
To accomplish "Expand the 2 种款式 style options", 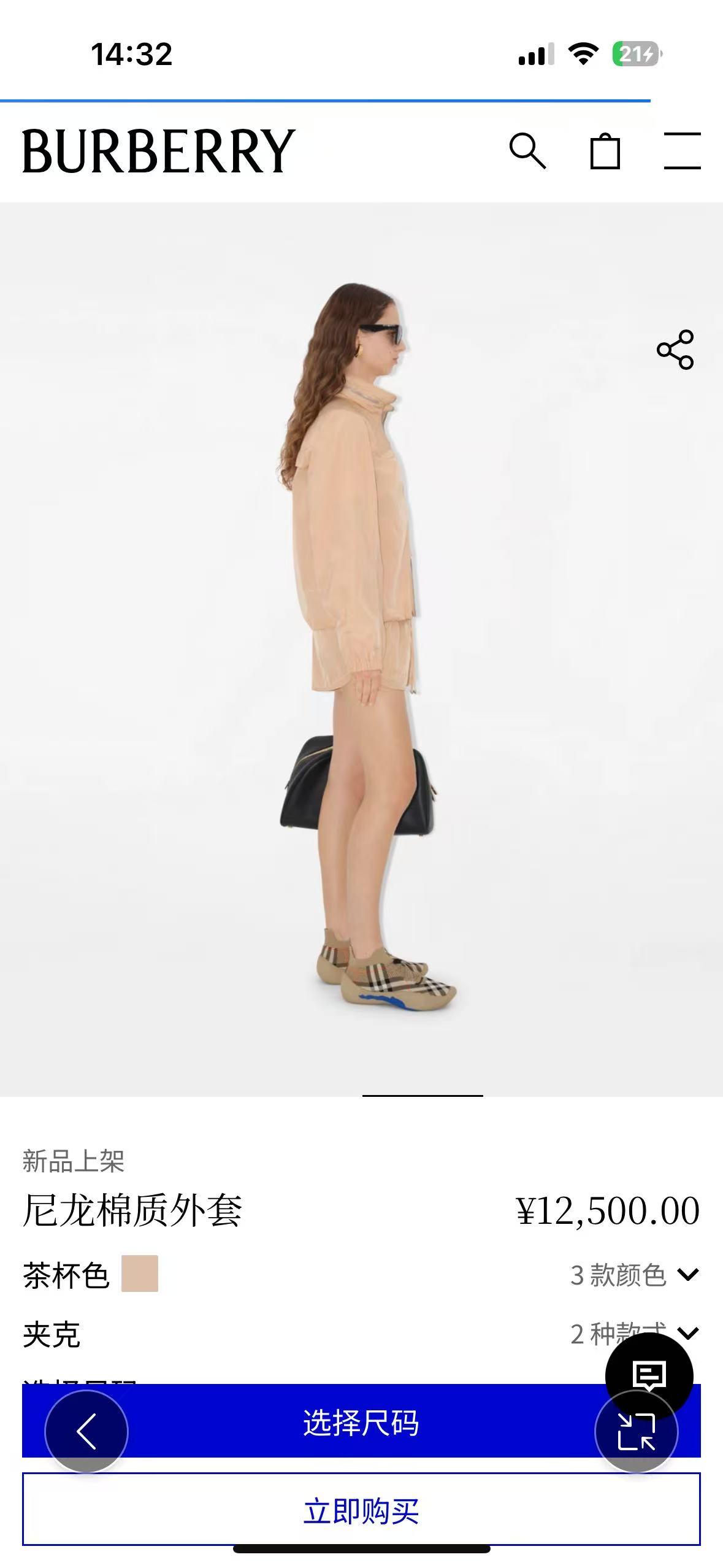I will click(589, 1332).
